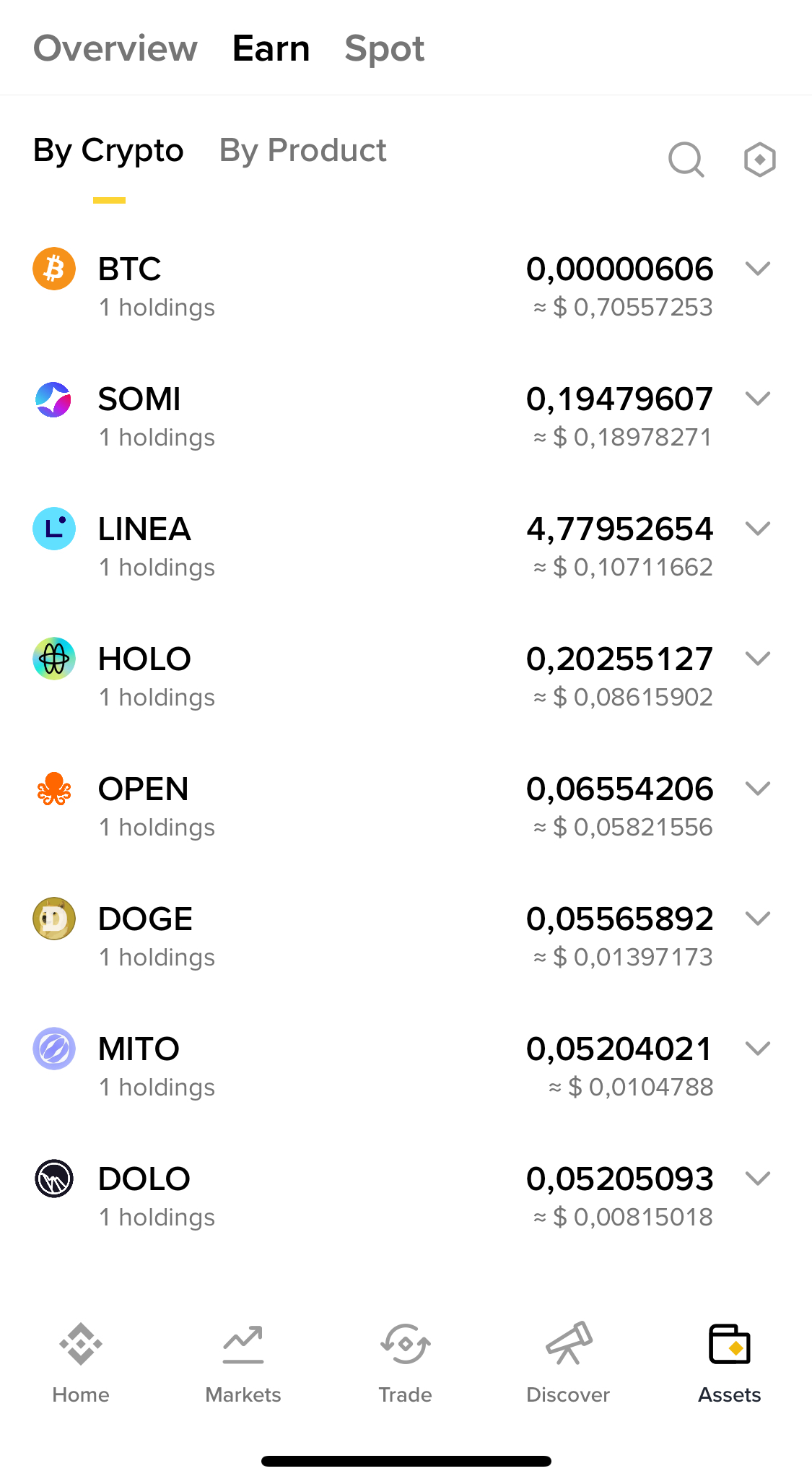
Task: Expand the DOLO holdings row
Action: point(758,1179)
